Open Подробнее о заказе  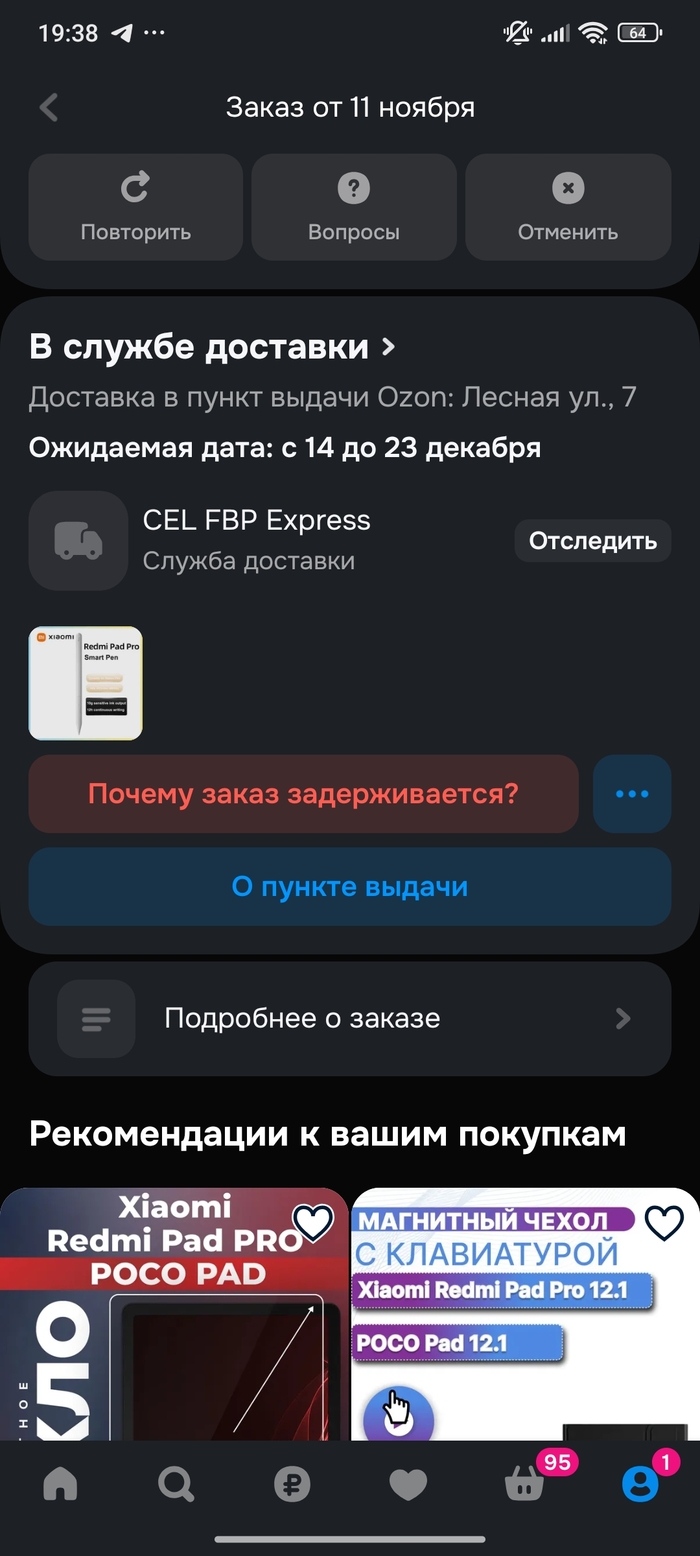click(x=349, y=1018)
